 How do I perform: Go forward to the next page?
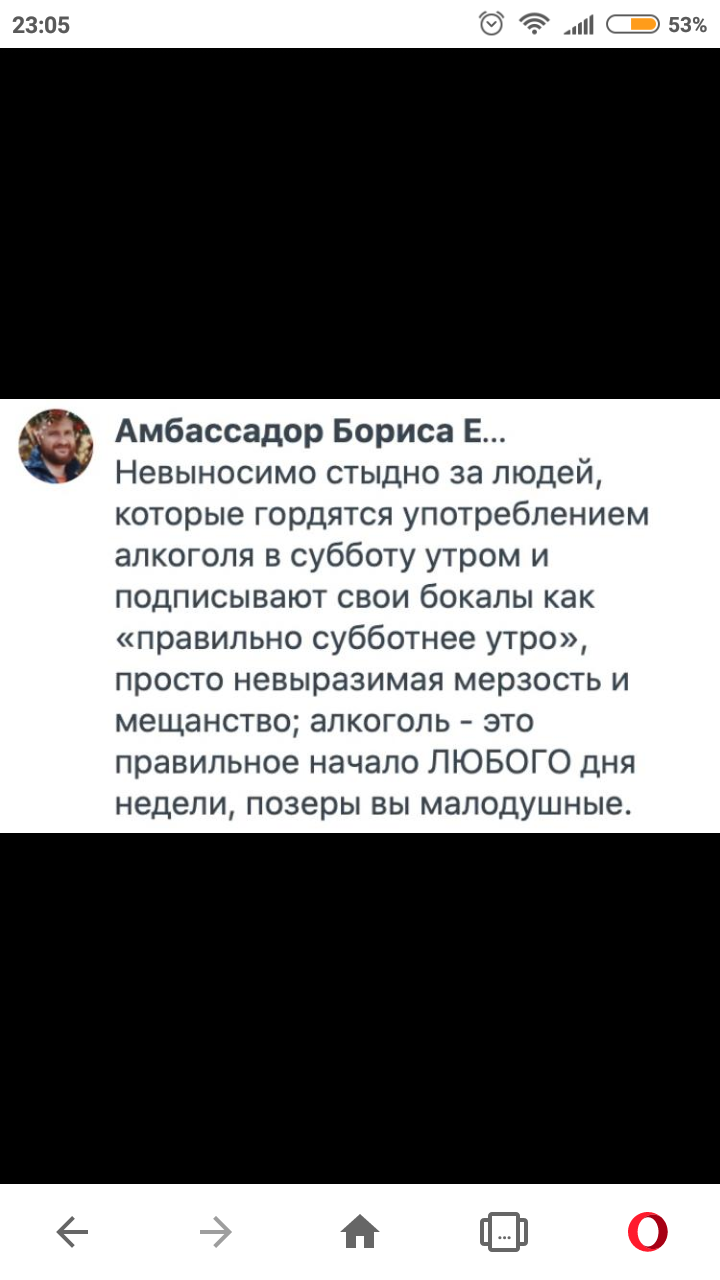pos(216,1232)
